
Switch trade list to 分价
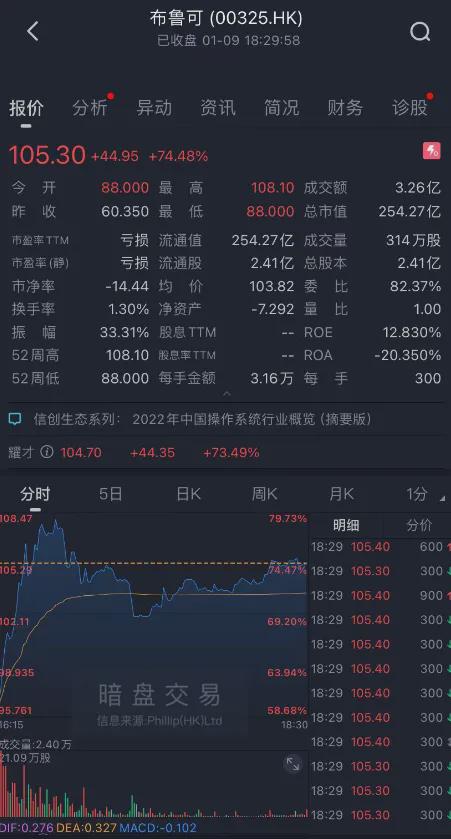tap(419, 525)
